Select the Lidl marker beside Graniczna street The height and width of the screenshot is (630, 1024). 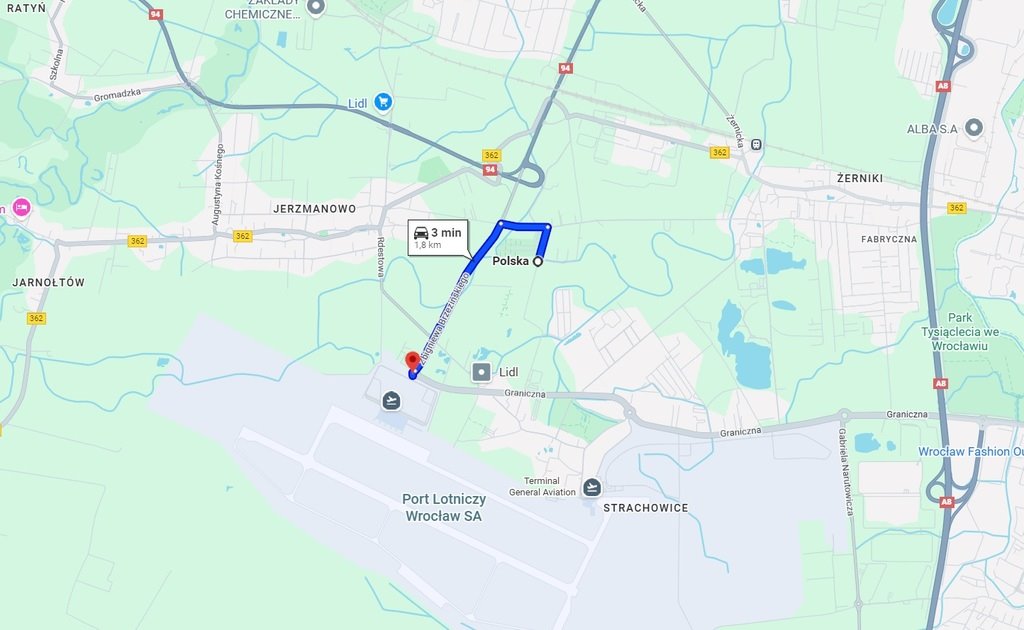481,372
